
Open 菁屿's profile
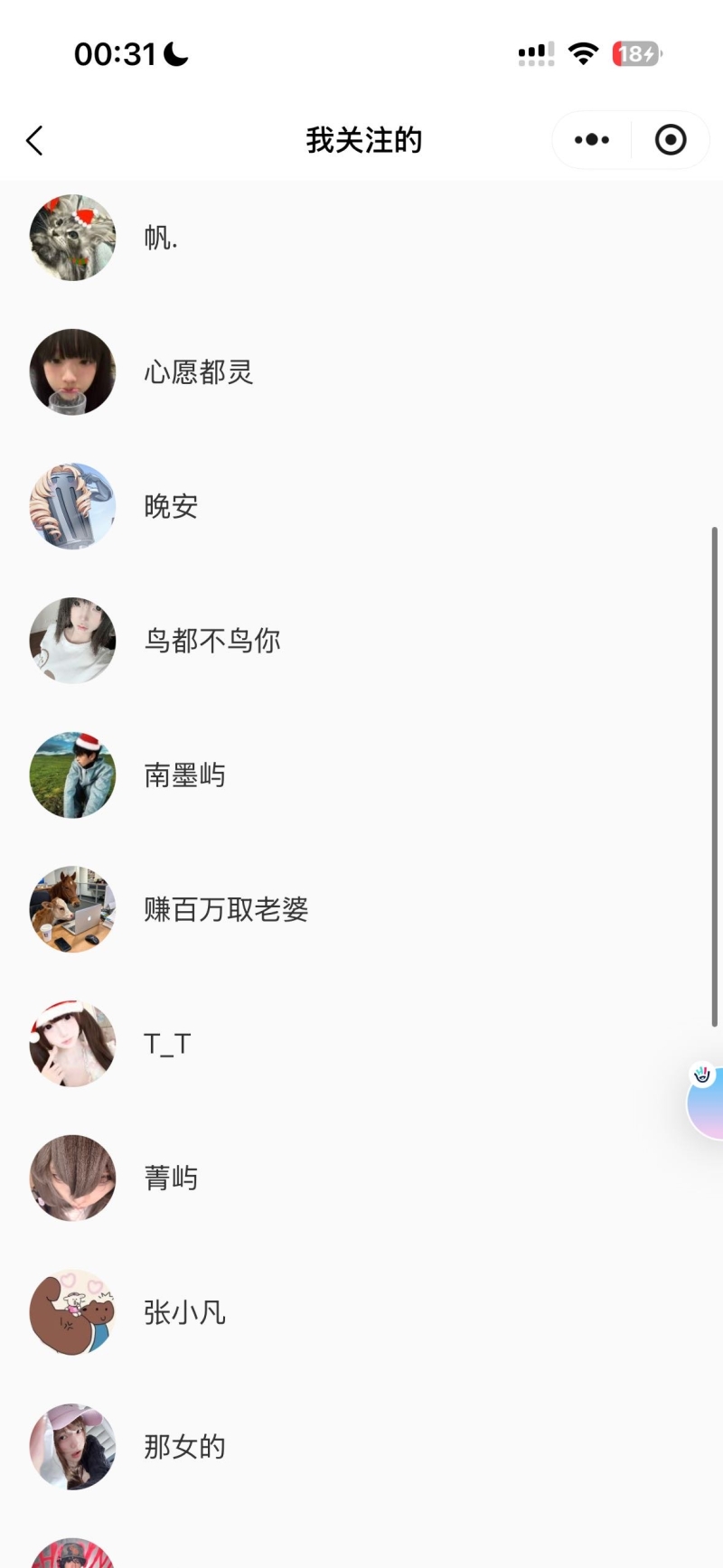171,1178
